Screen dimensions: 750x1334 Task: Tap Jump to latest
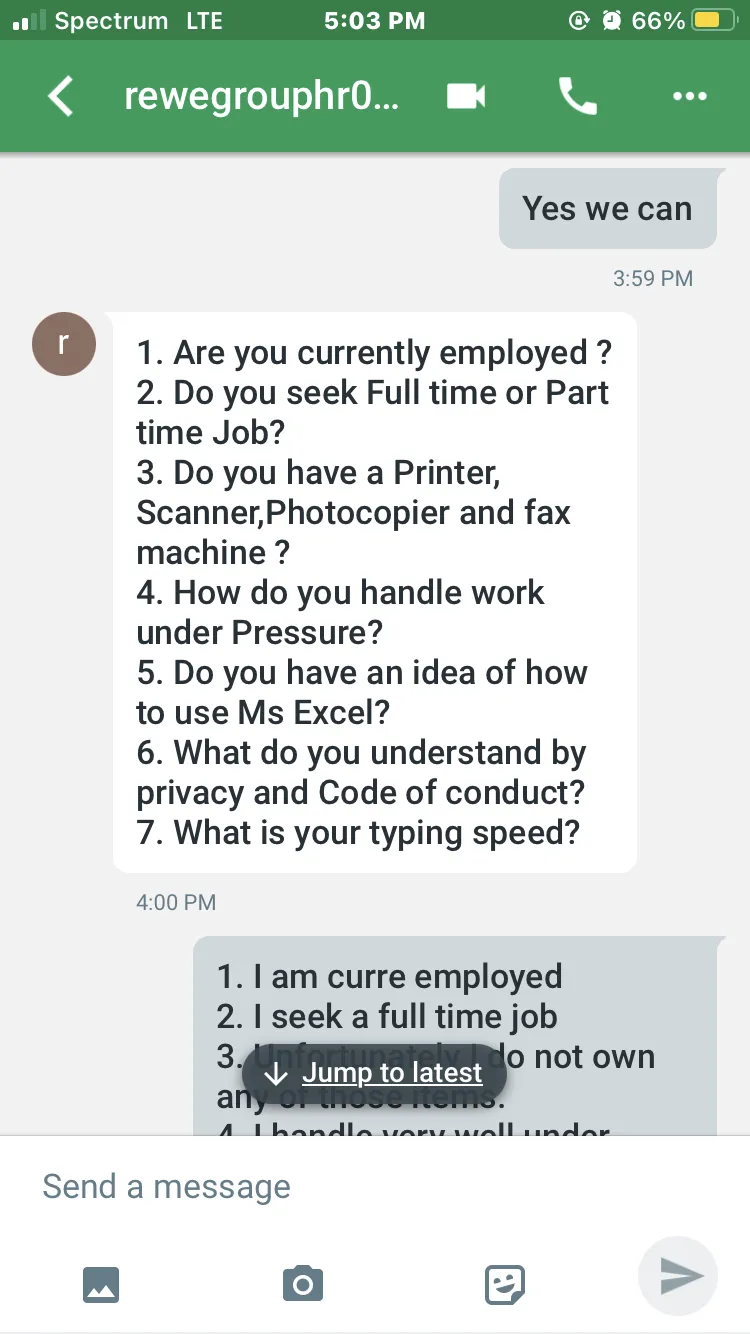click(x=374, y=1074)
